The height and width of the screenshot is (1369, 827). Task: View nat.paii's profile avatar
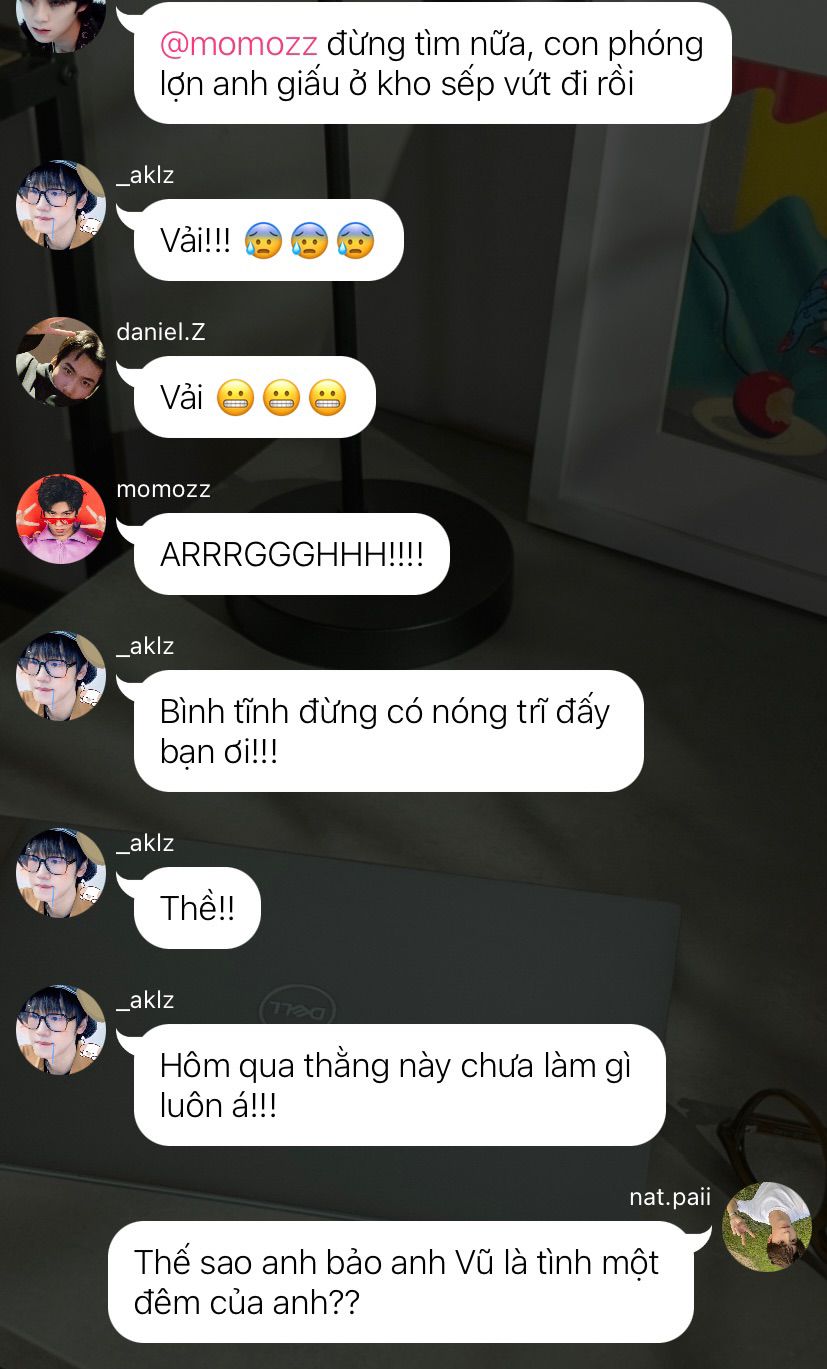767,1227
